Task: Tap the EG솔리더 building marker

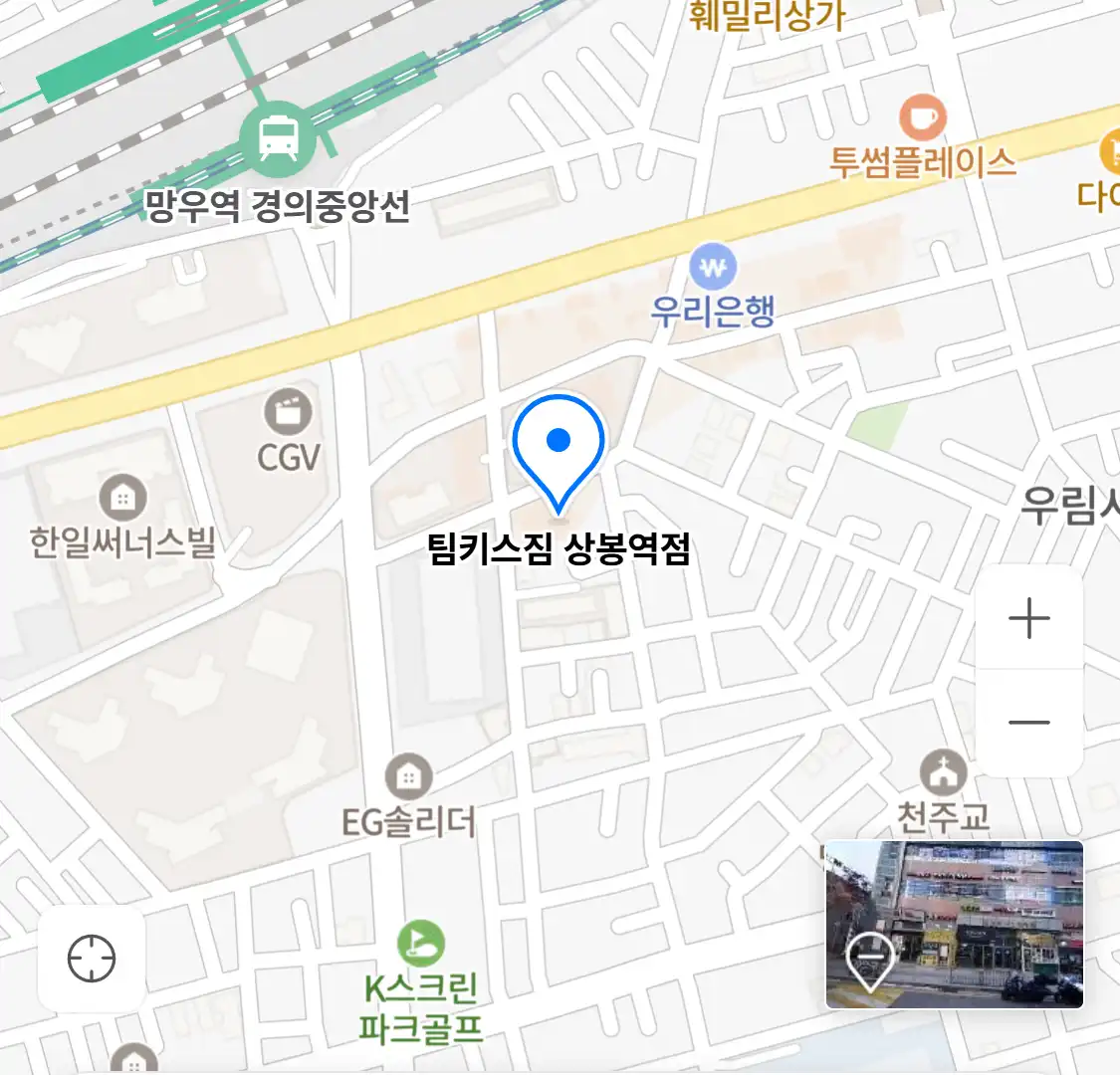Action: pos(408,776)
